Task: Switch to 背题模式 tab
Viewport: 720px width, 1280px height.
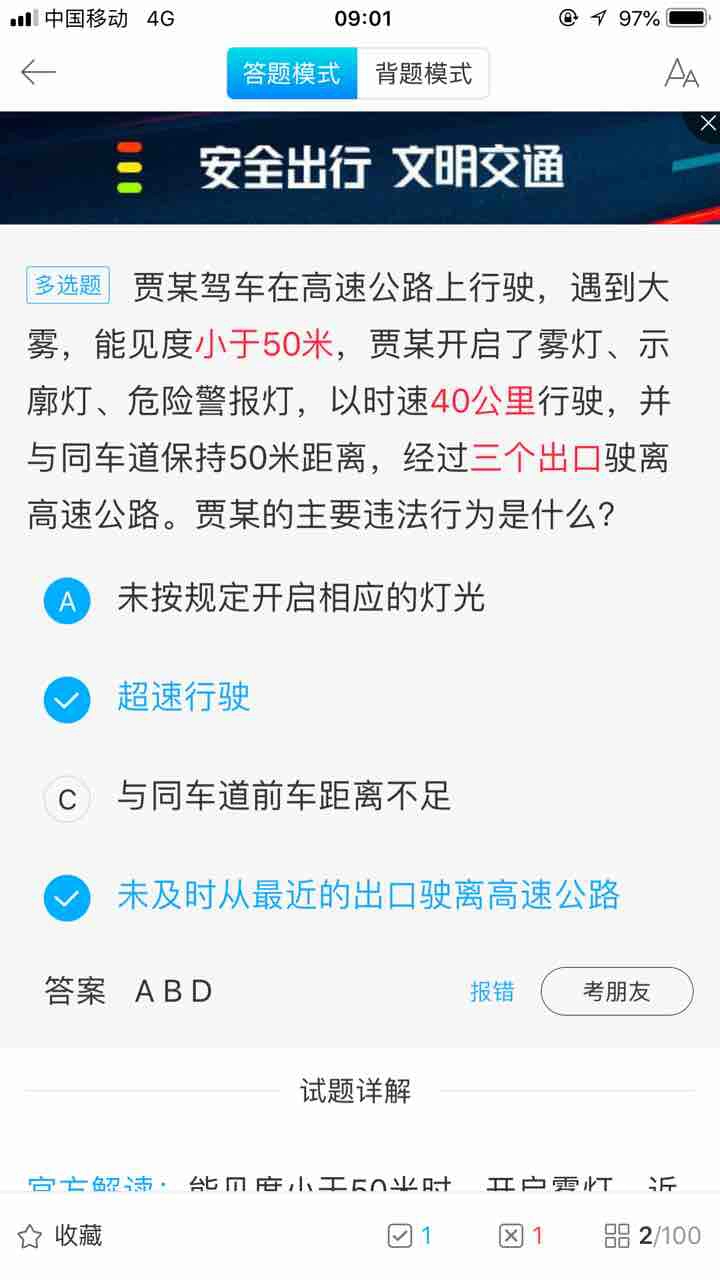Action: (x=423, y=74)
